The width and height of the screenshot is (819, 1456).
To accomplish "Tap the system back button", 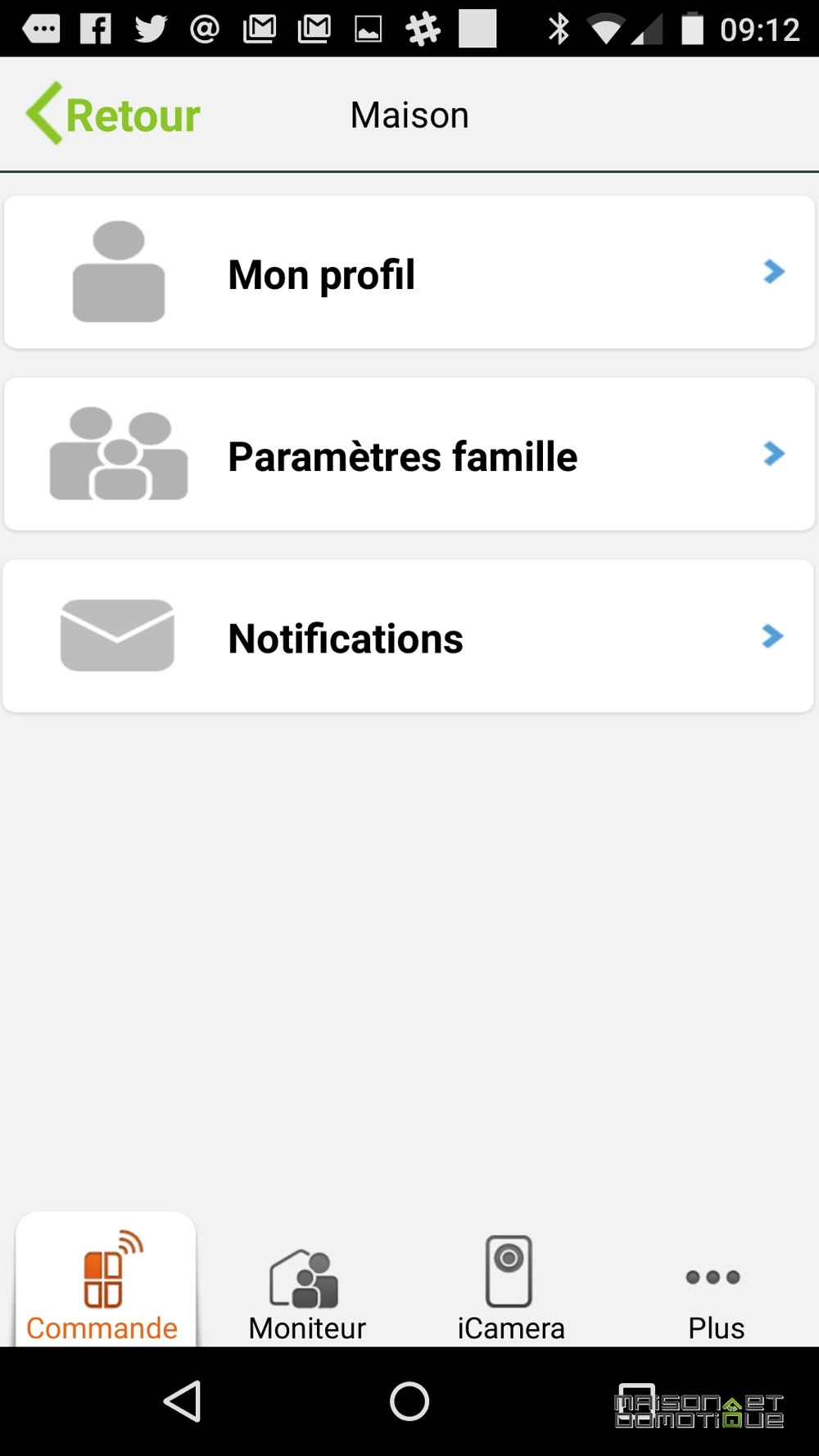I will [183, 1401].
